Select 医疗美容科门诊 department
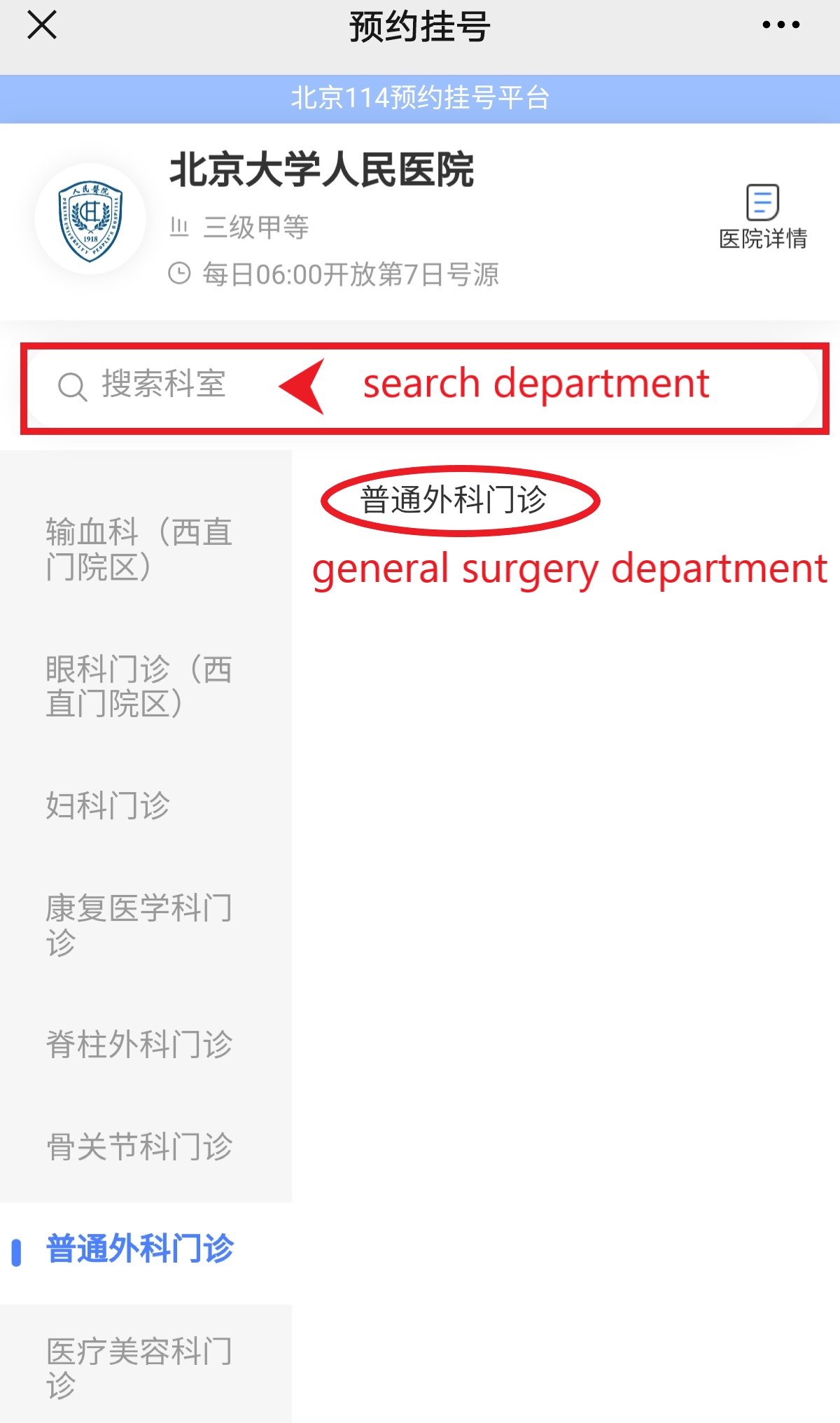The width and height of the screenshot is (840, 1423). [x=139, y=1368]
